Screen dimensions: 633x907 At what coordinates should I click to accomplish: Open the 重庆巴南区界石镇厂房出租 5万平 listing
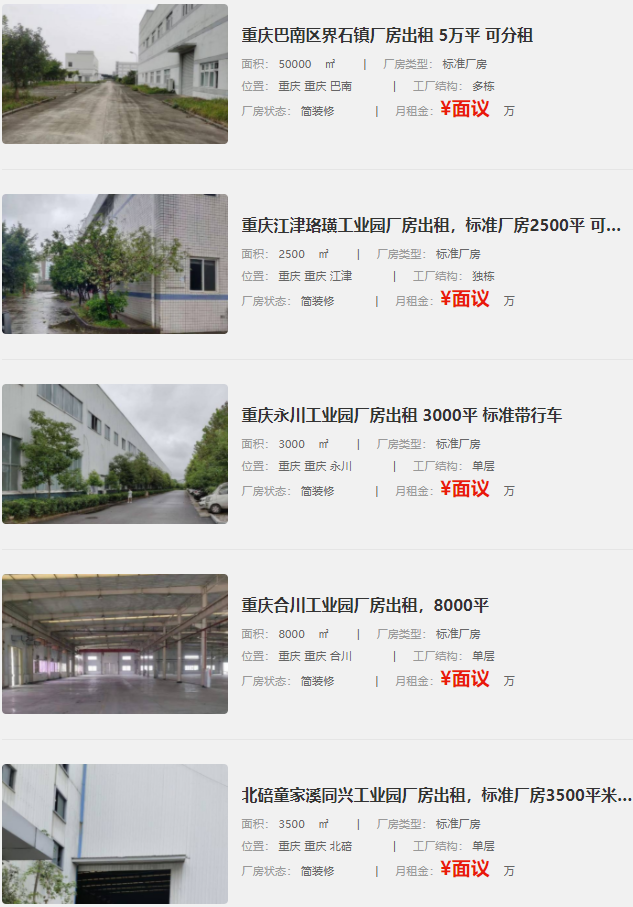pos(387,36)
